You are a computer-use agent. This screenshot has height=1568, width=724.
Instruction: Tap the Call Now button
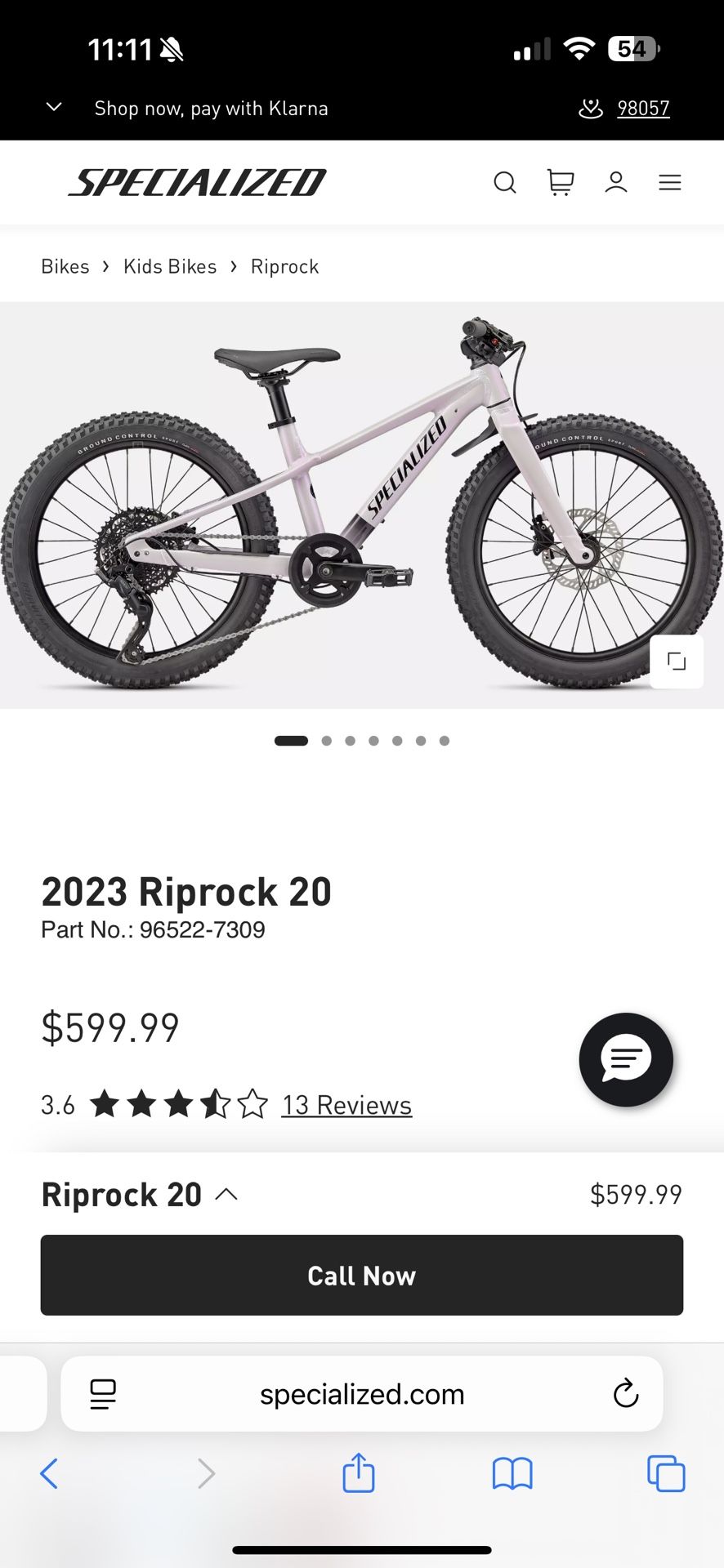coord(362,1275)
